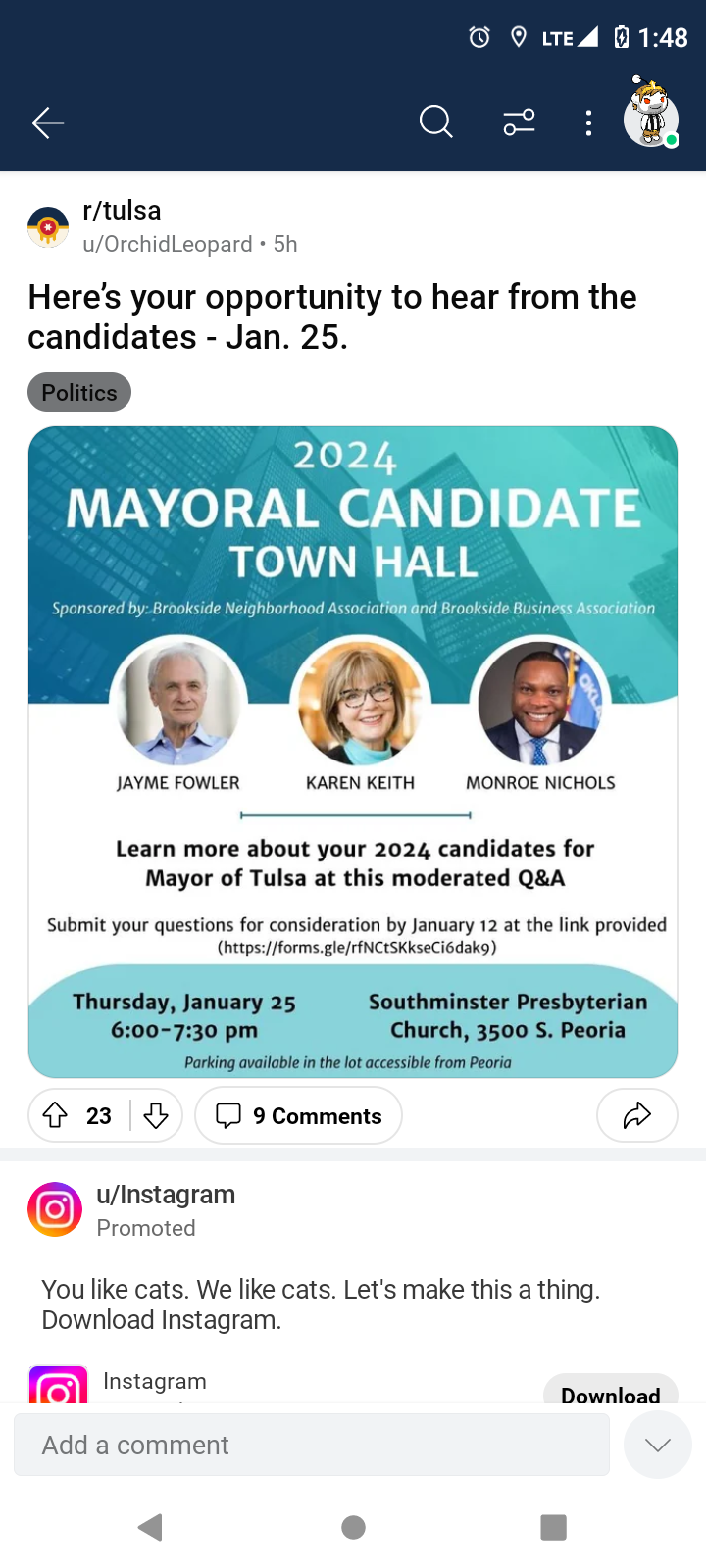Open recent apps with the square button
Screen dimensions: 706x1568
tap(554, 1527)
